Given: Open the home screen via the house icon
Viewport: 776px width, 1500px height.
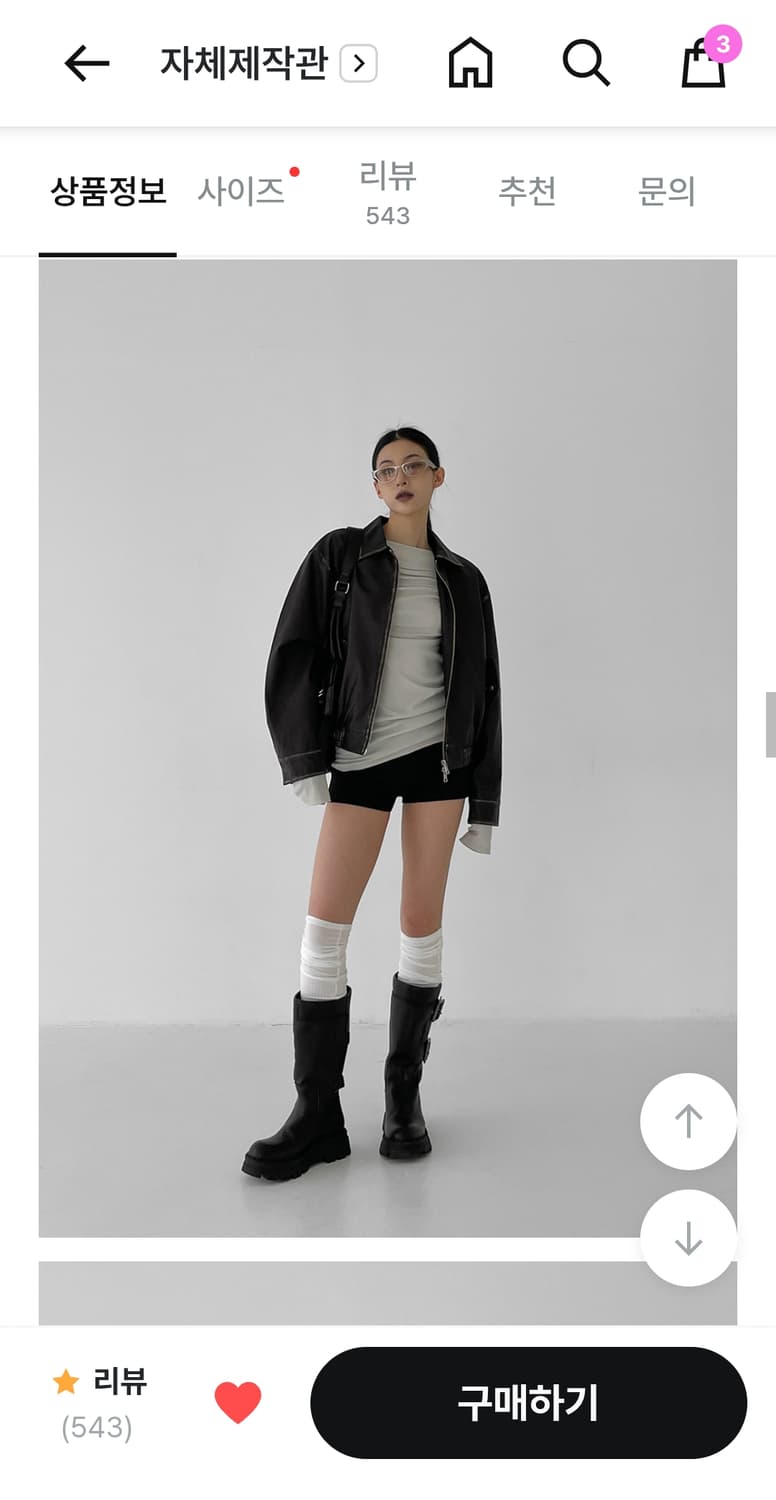Looking at the screenshot, I should tap(470, 62).
